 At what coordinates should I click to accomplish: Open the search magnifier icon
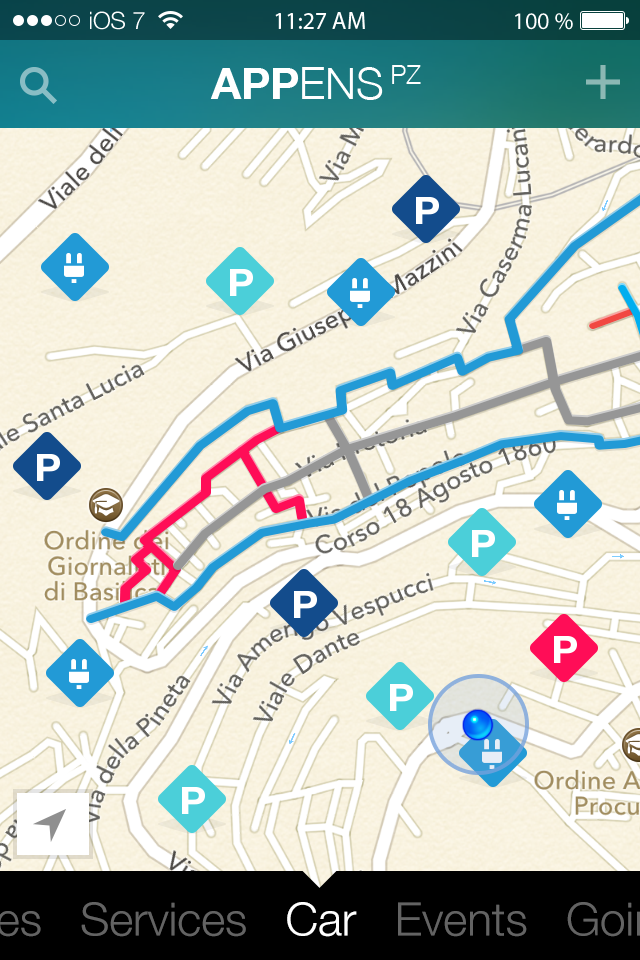click(38, 86)
